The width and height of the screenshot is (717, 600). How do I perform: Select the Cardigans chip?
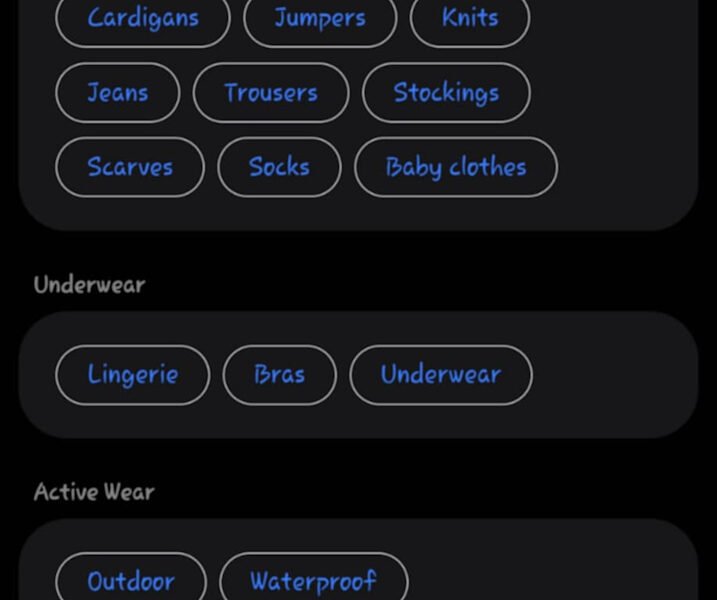click(143, 18)
